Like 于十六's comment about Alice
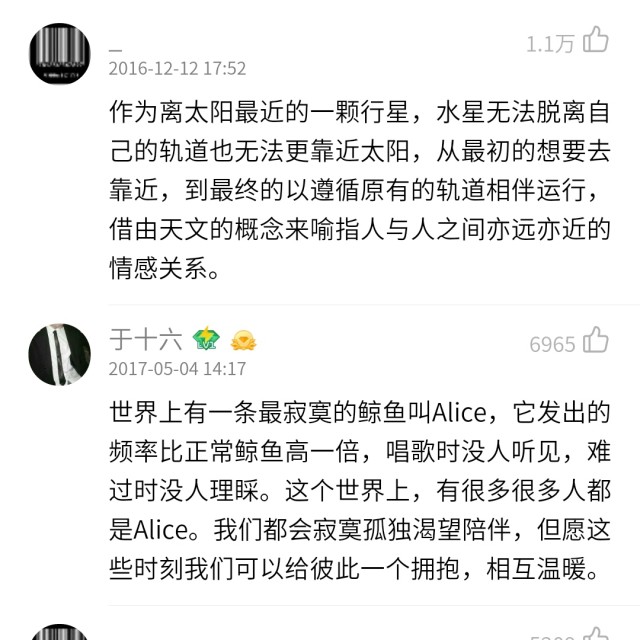This screenshot has height=640, width=640. coord(596,341)
